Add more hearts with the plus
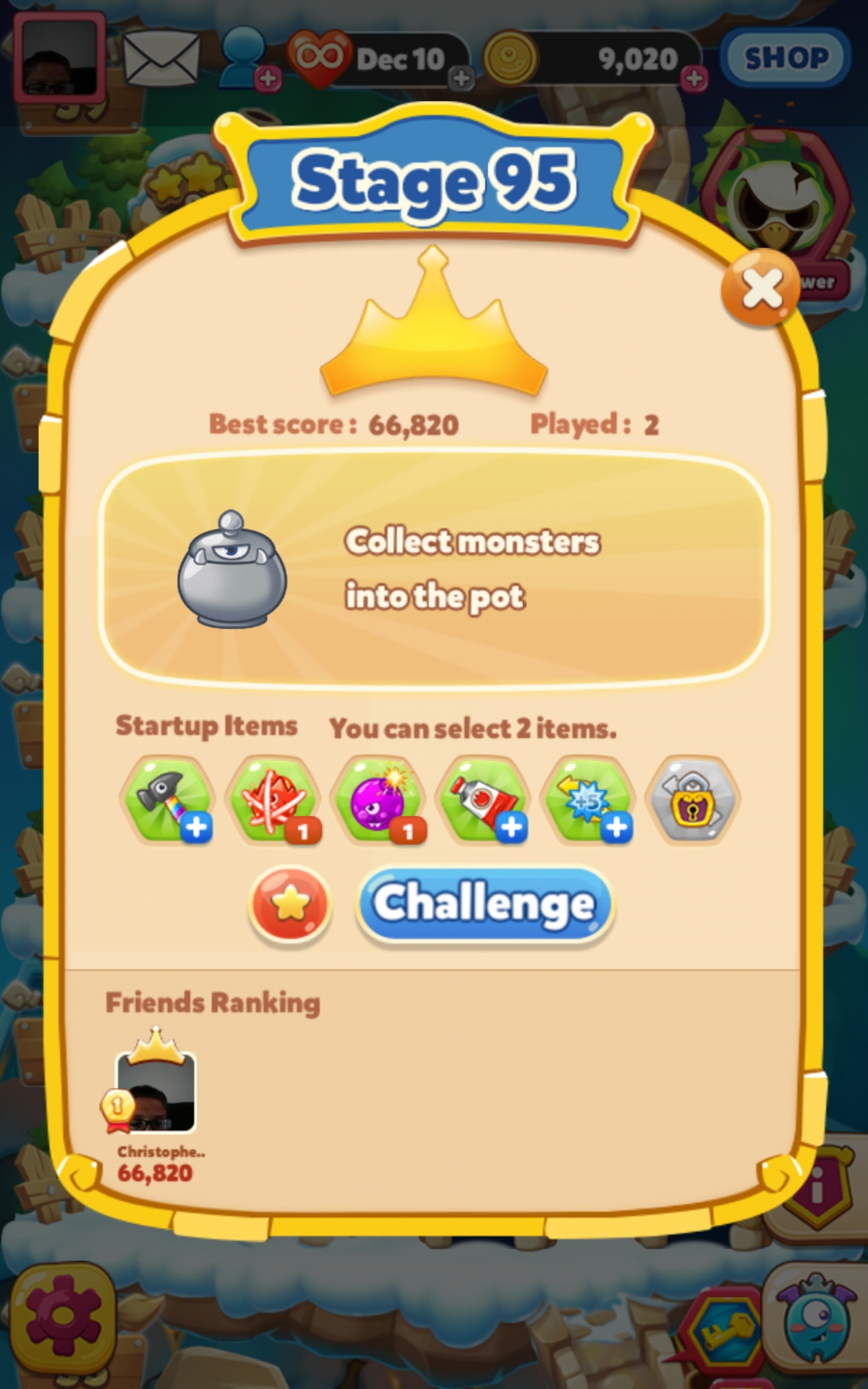This screenshot has width=868, height=1389. point(461,78)
